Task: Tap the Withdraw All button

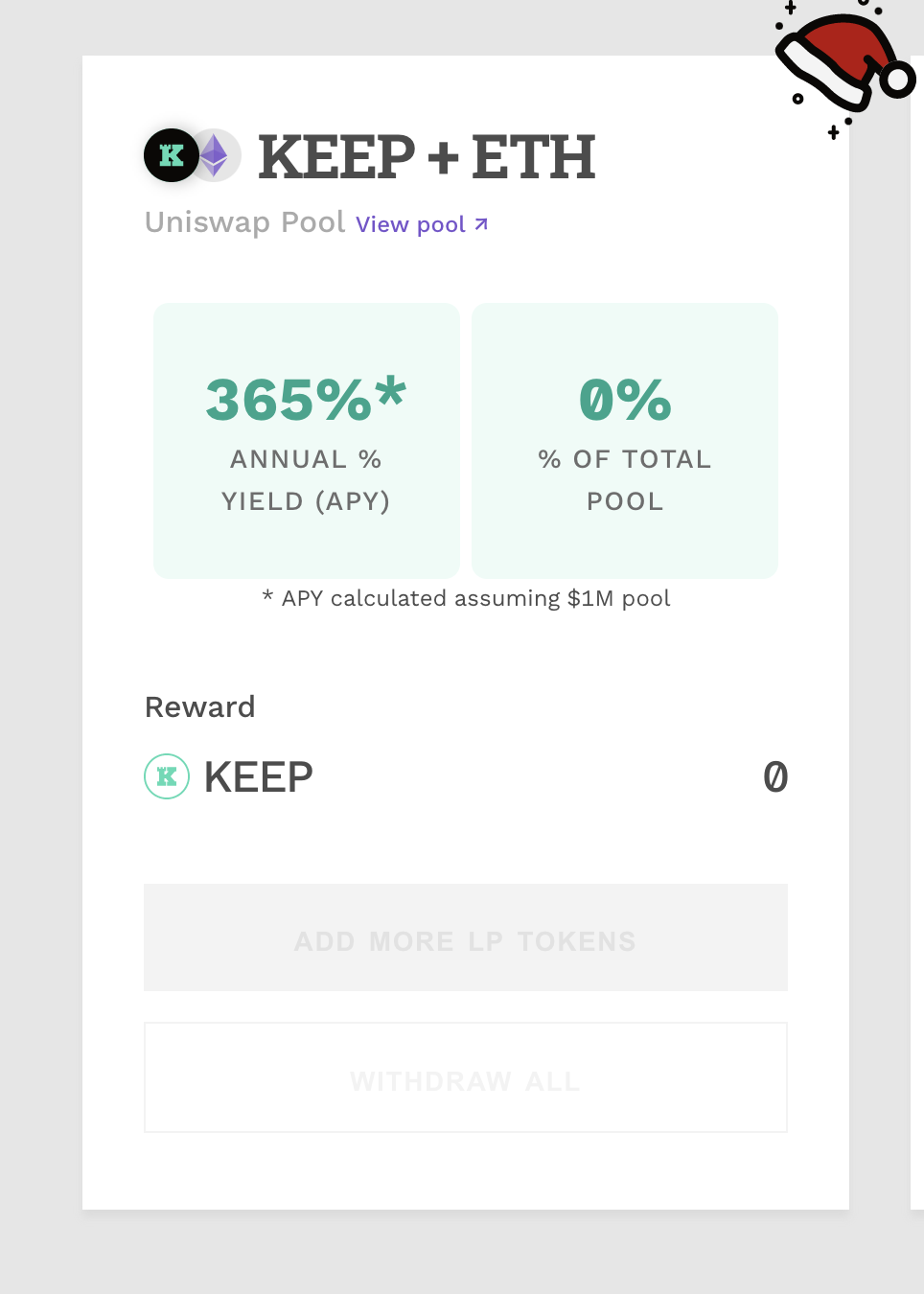Action: [466, 1078]
